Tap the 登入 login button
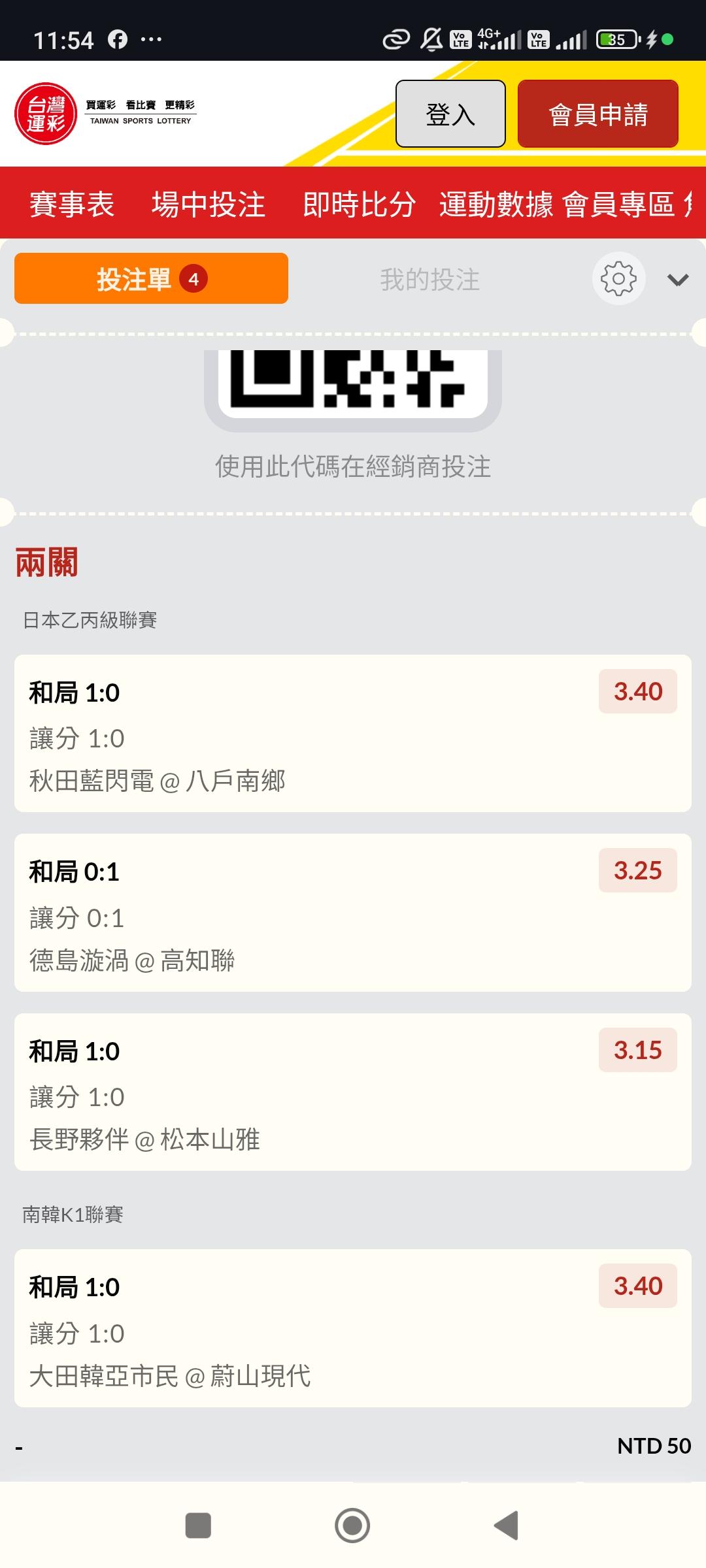 pyautogui.click(x=450, y=114)
